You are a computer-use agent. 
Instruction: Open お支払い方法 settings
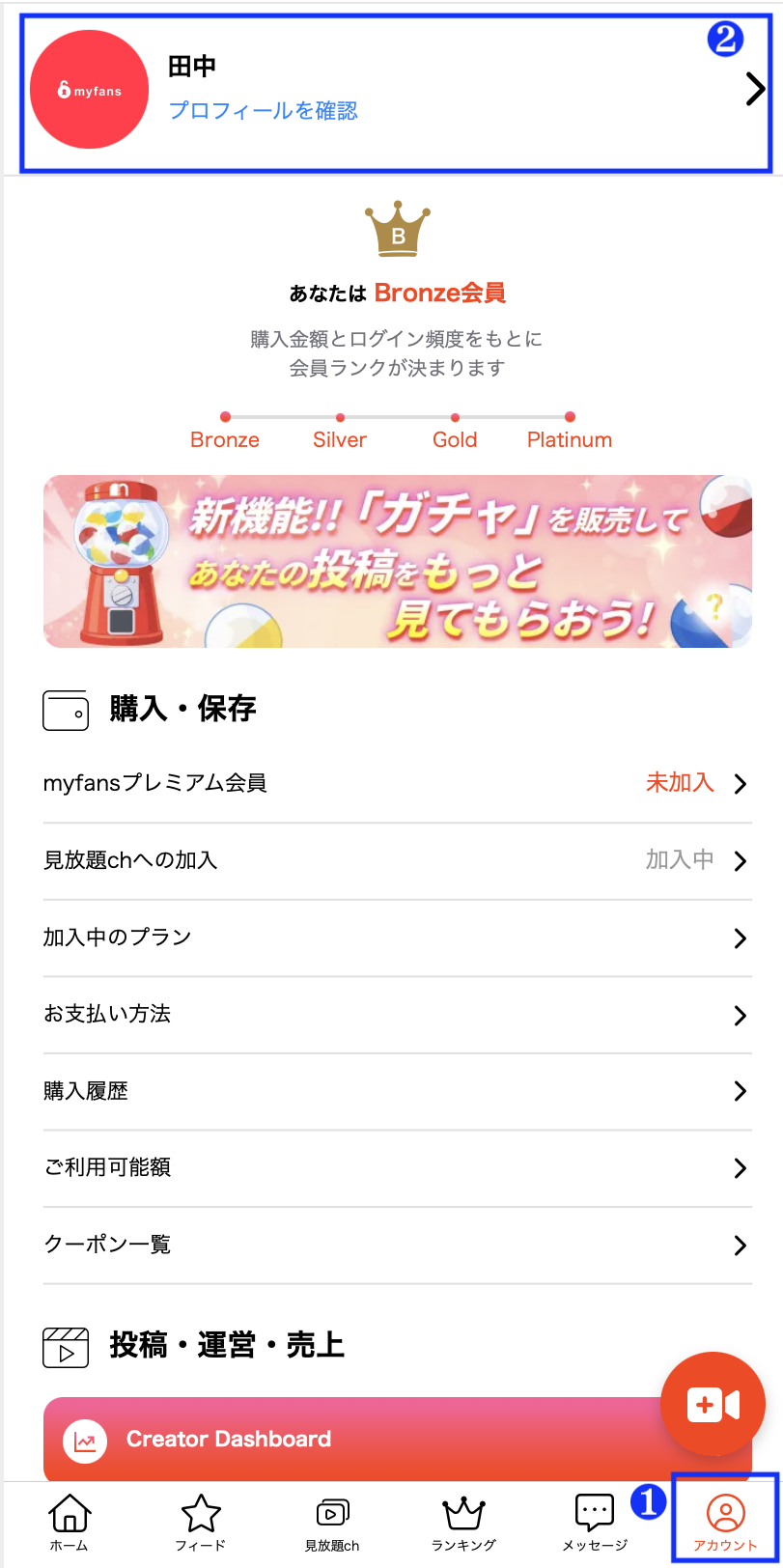[x=398, y=1015]
